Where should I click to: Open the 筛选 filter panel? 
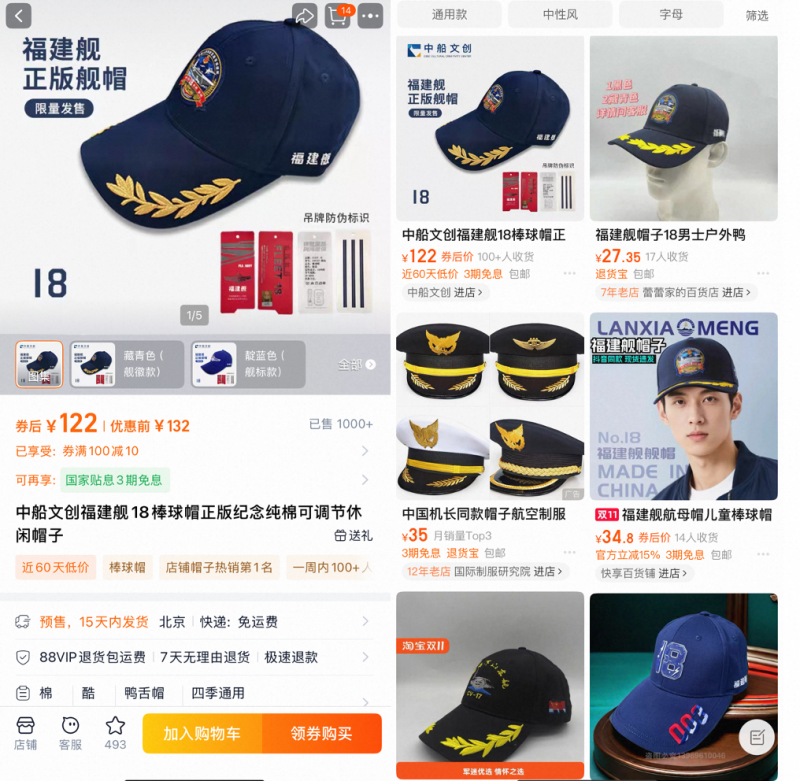[757, 15]
